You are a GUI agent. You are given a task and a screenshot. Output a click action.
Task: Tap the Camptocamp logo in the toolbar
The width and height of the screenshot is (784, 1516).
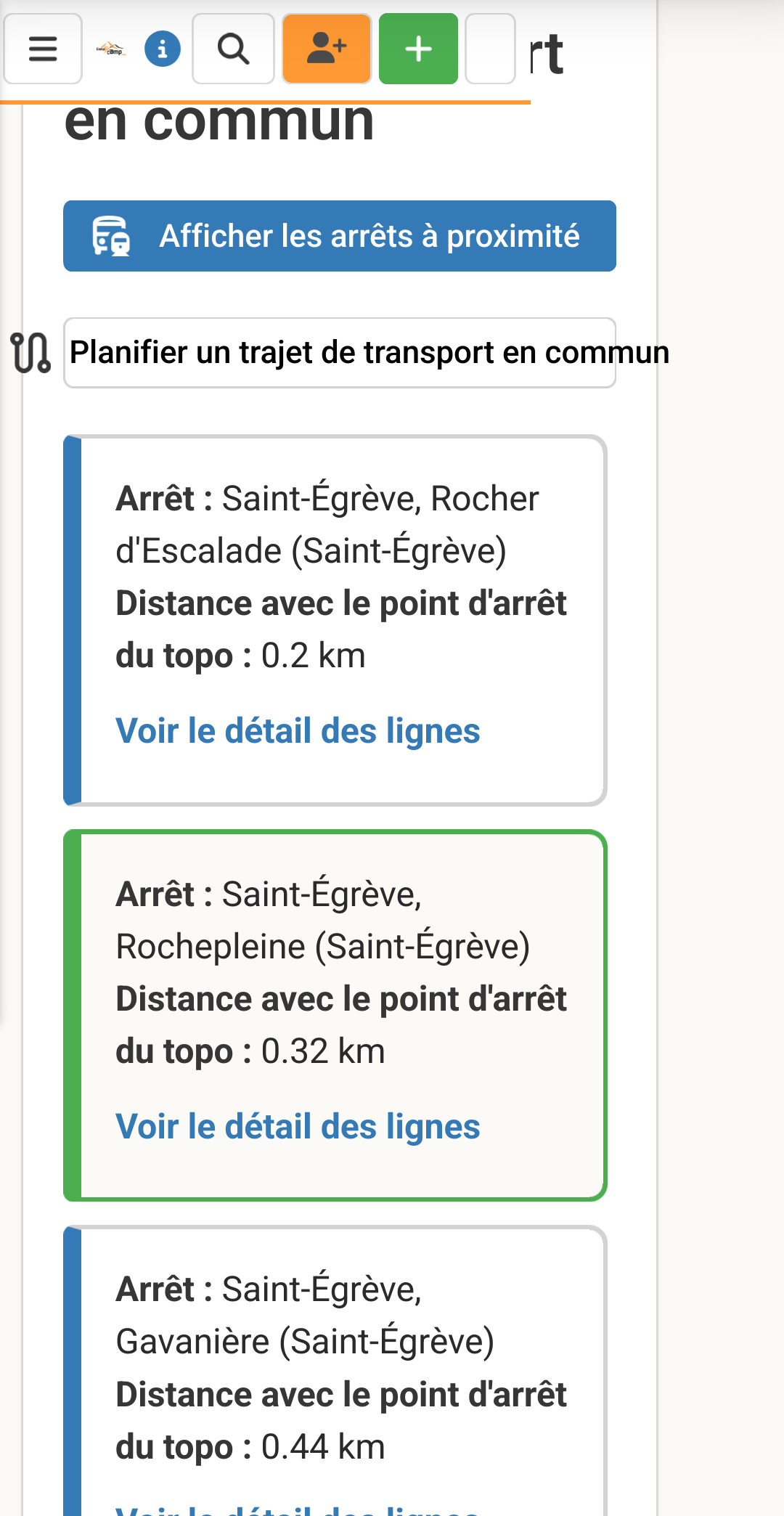(111, 49)
